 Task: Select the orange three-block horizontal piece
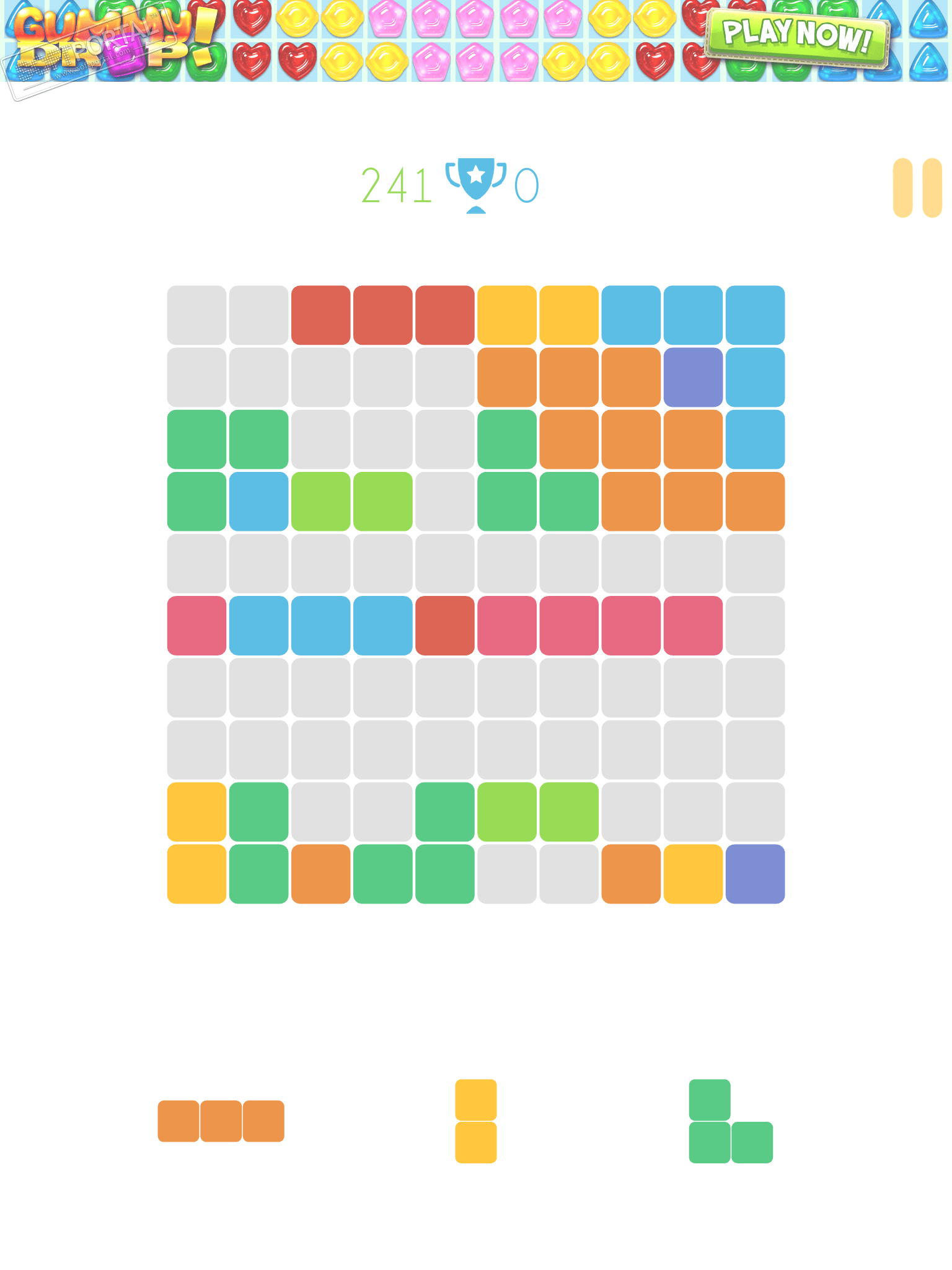[x=221, y=1121]
